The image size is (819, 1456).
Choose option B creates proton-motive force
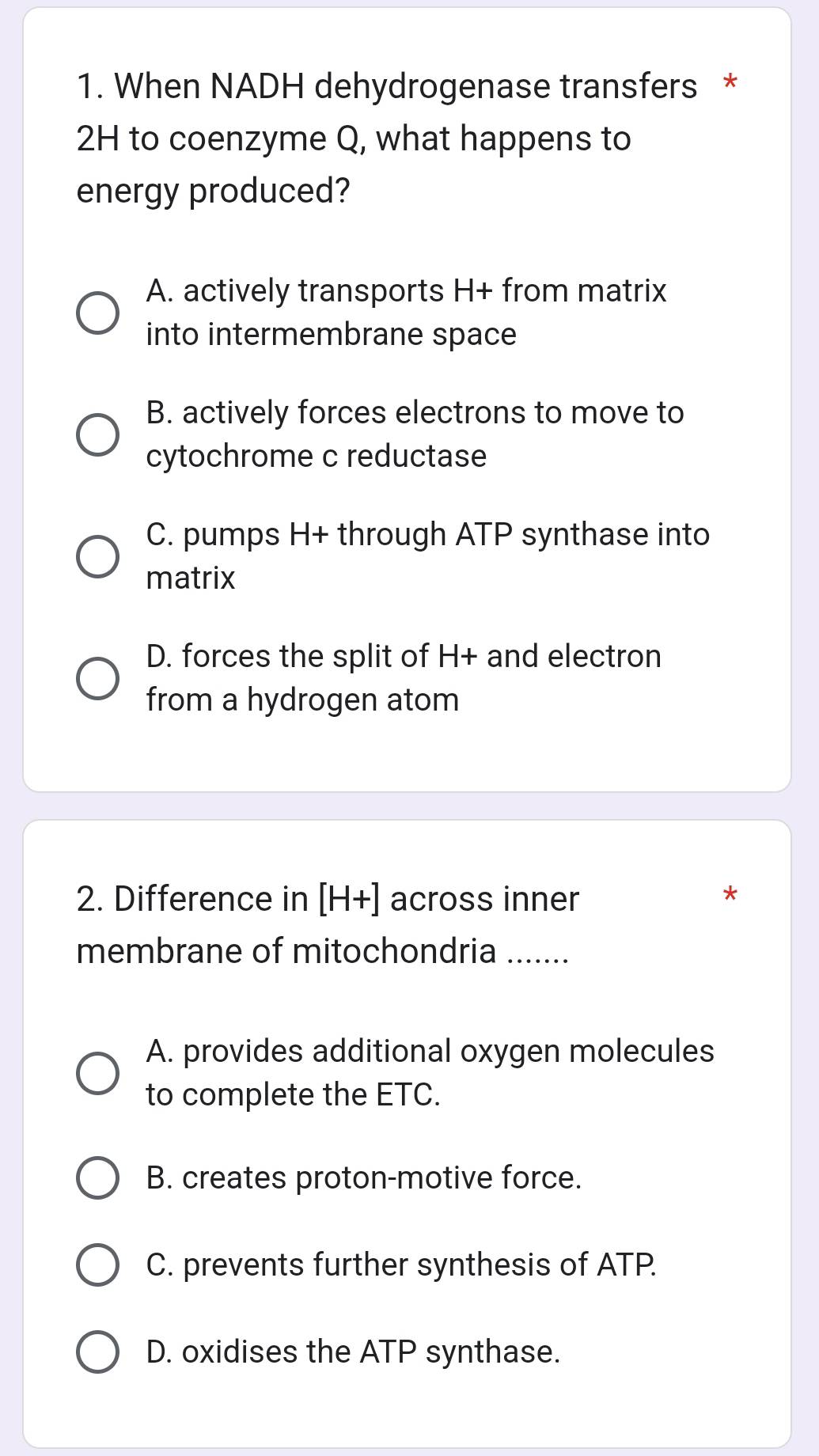(97, 1177)
